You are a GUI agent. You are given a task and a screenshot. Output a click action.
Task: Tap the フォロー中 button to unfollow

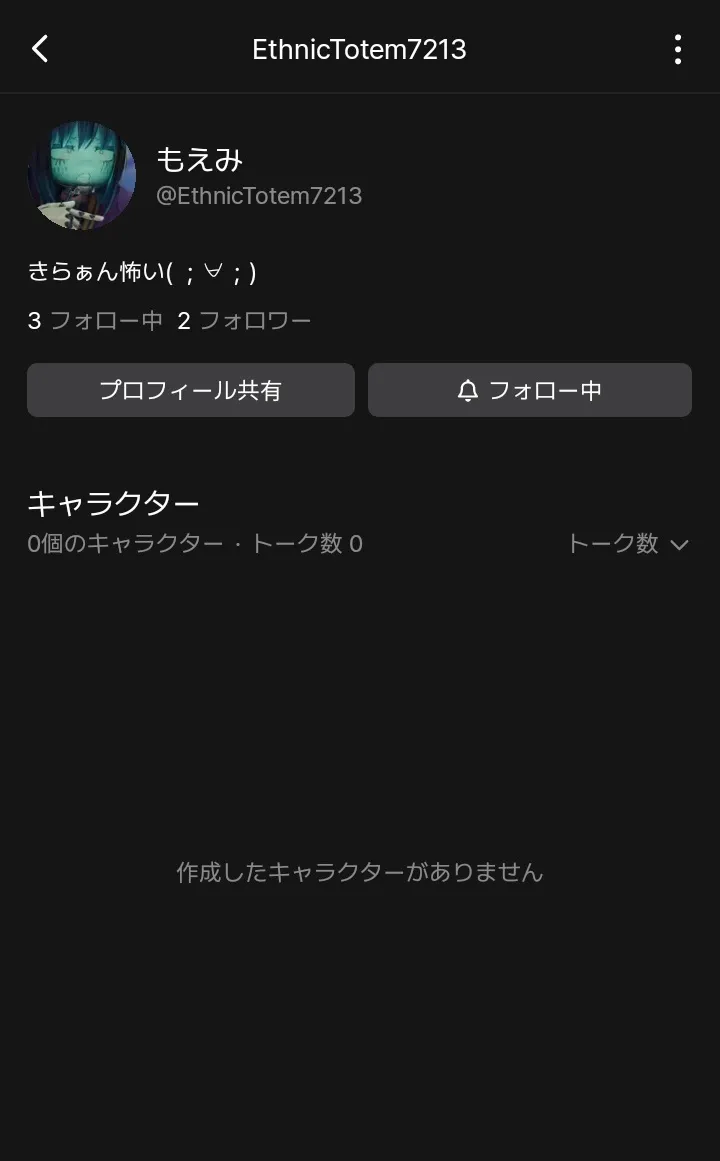530,390
